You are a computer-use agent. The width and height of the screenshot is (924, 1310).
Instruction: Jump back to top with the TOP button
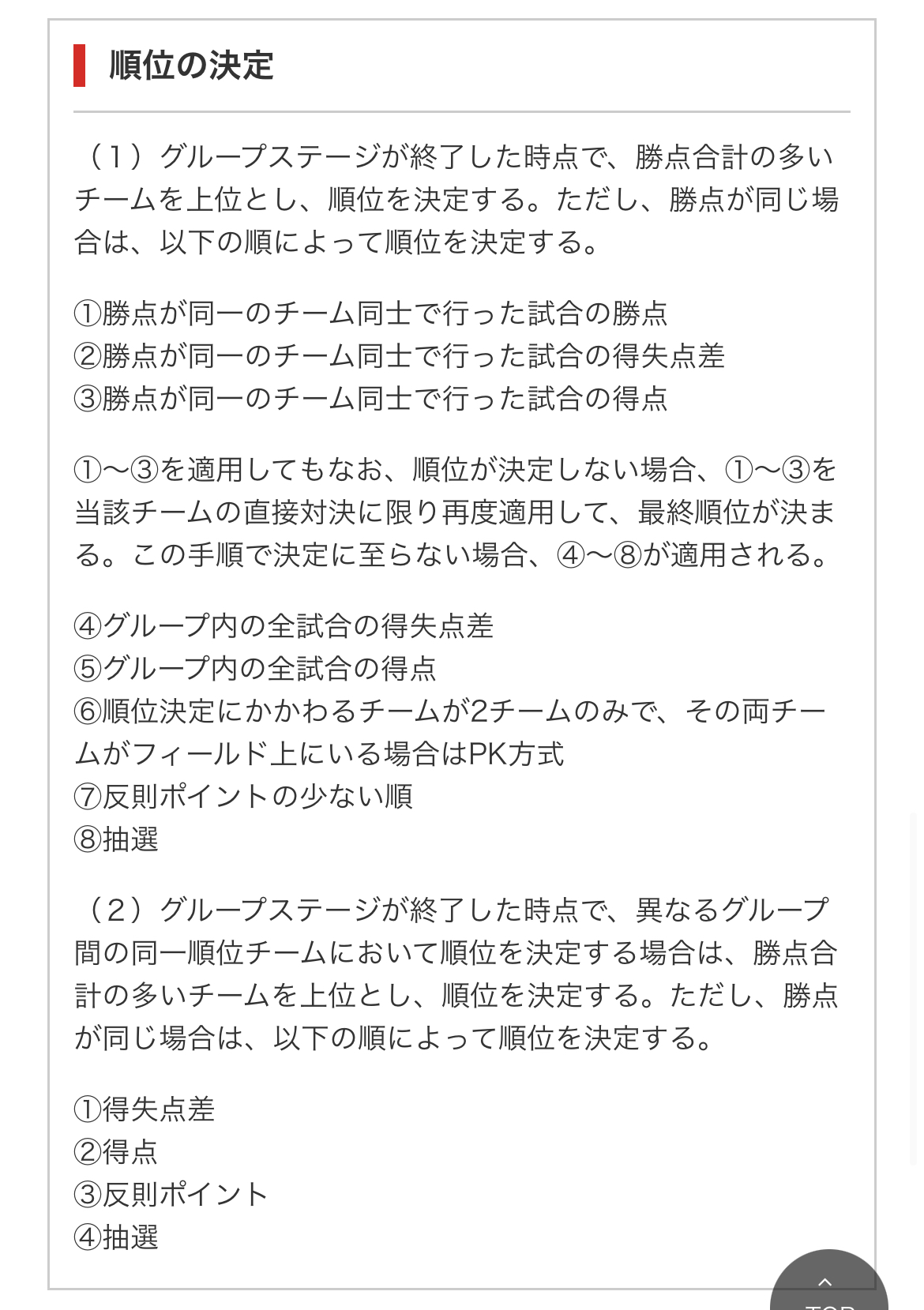828,1282
